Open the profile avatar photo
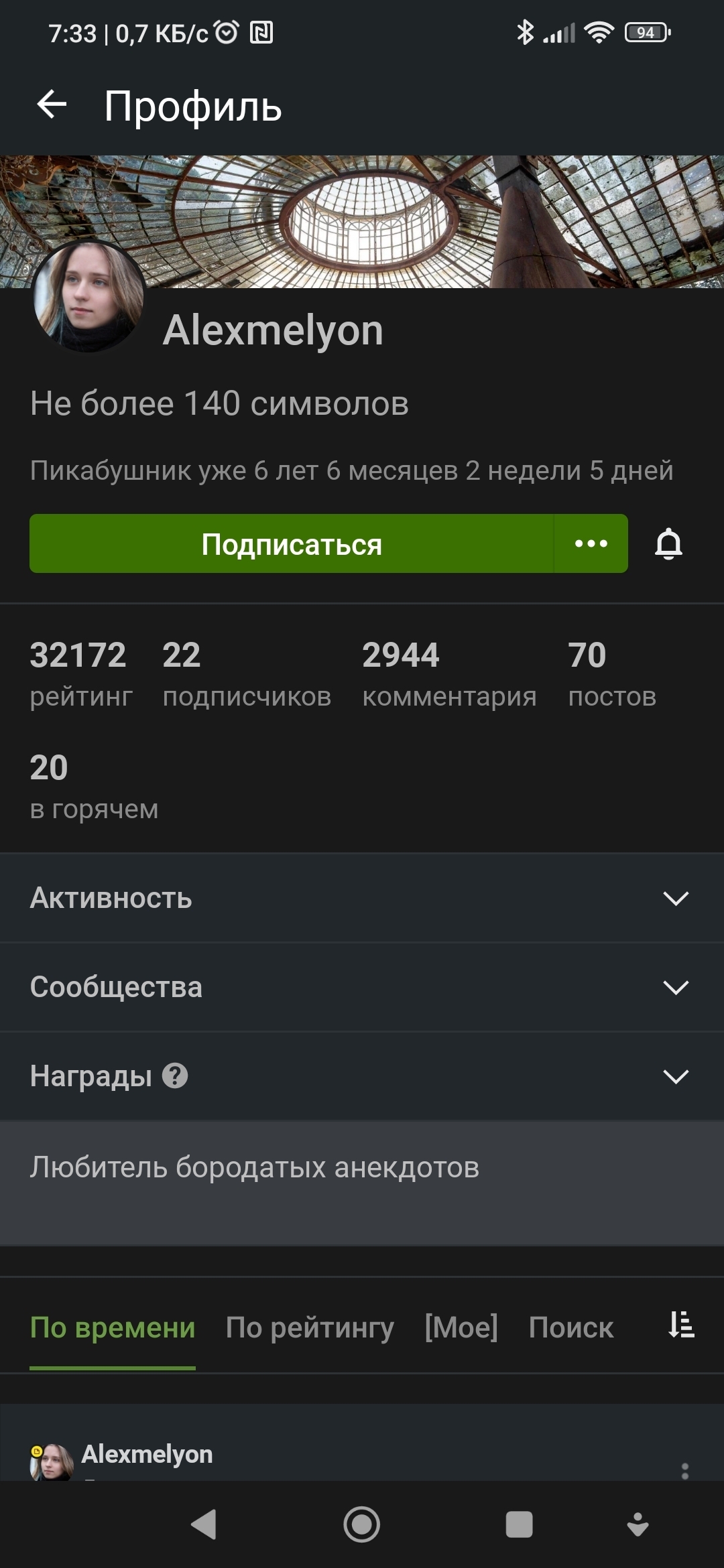 pyautogui.click(x=88, y=296)
